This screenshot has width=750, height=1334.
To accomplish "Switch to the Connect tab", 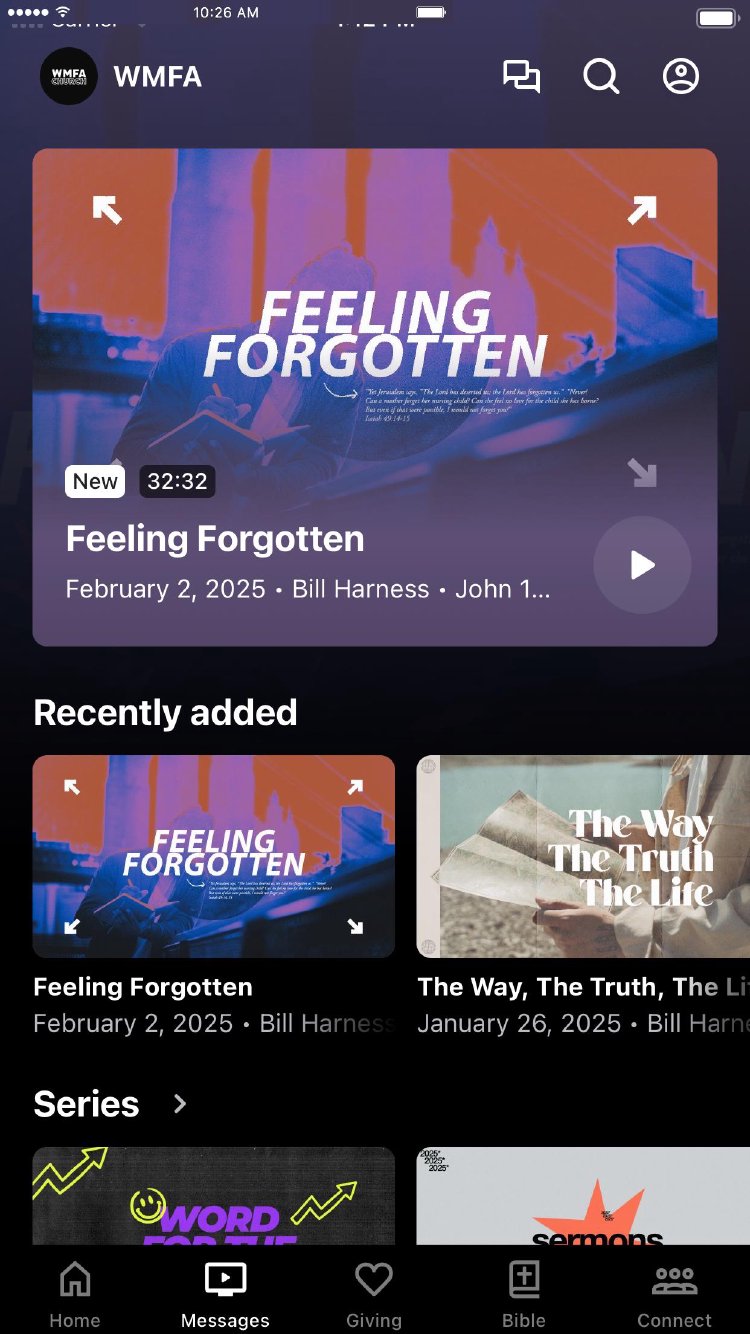I will click(x=675, y=1294).
